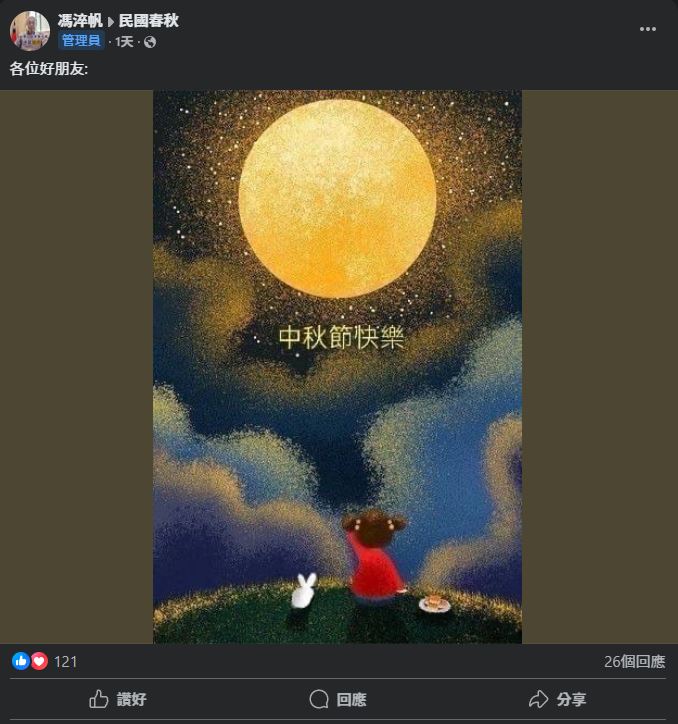Open 馮浡帆's profile picture

[x=30, y=31]
